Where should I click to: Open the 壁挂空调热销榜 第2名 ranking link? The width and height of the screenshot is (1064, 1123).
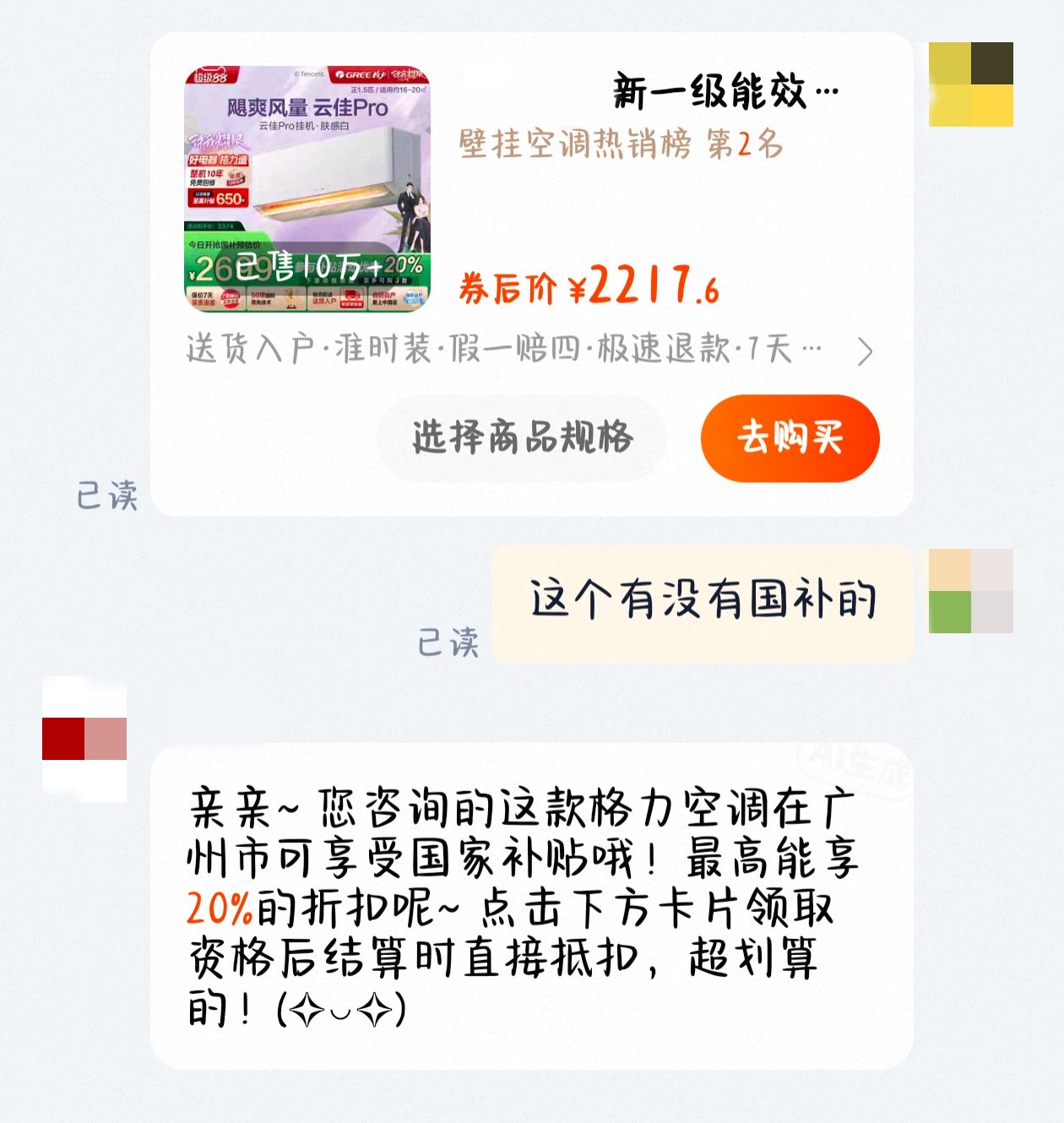(x=621, y=146)
